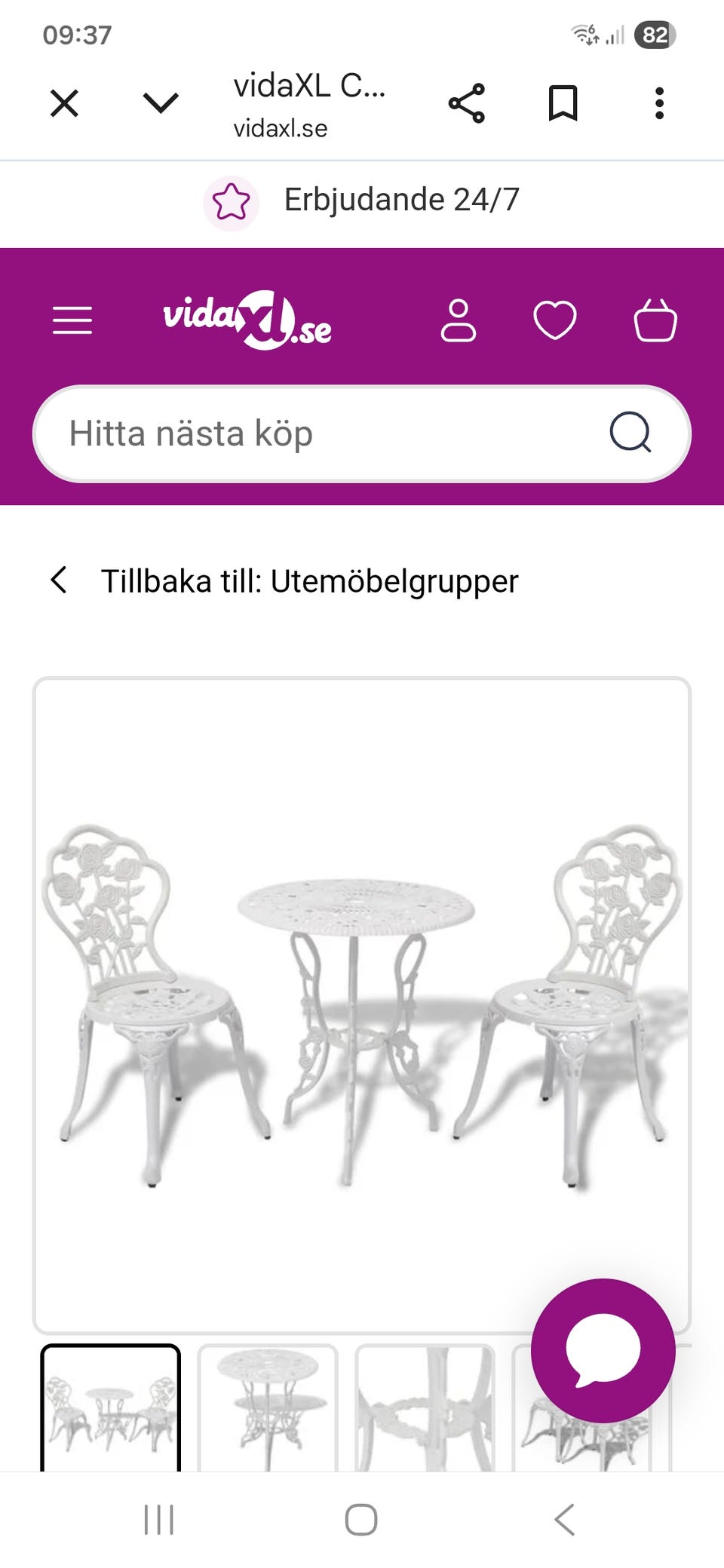Open the wishlist heart icon
Screen dimensions: 724x1568
tap(554, 321)
